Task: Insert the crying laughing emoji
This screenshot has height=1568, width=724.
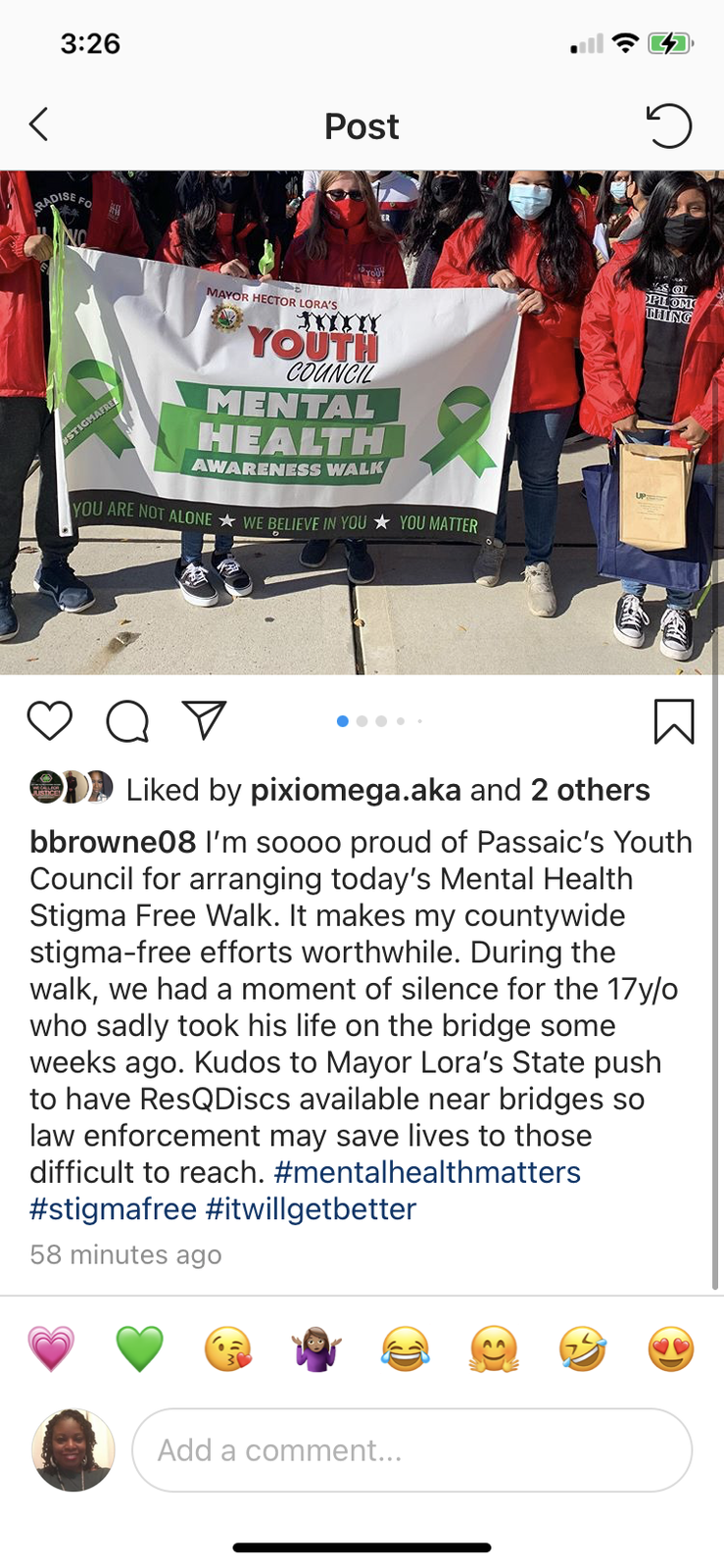Action: pos(405,1348)
